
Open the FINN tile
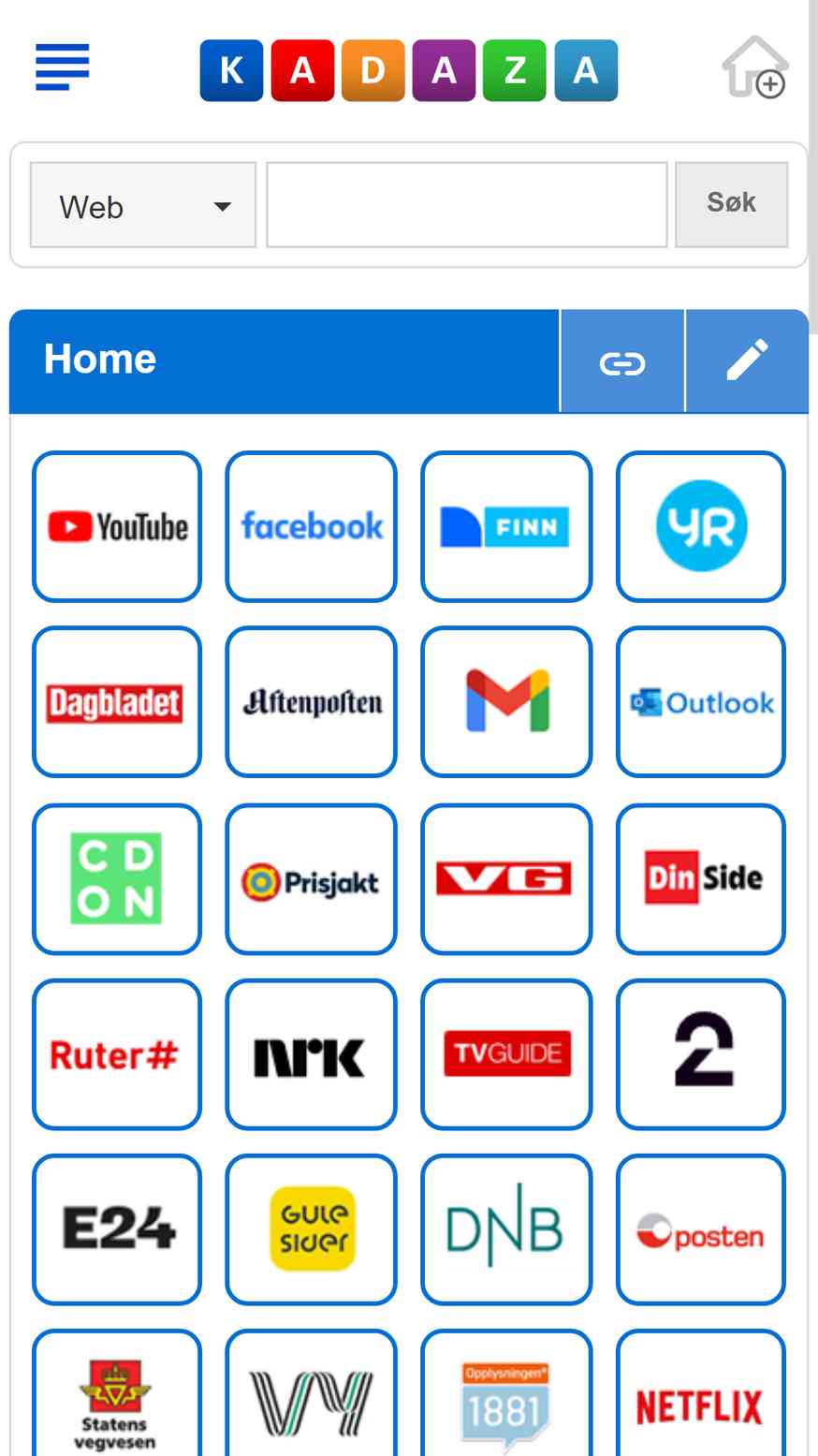506,526
